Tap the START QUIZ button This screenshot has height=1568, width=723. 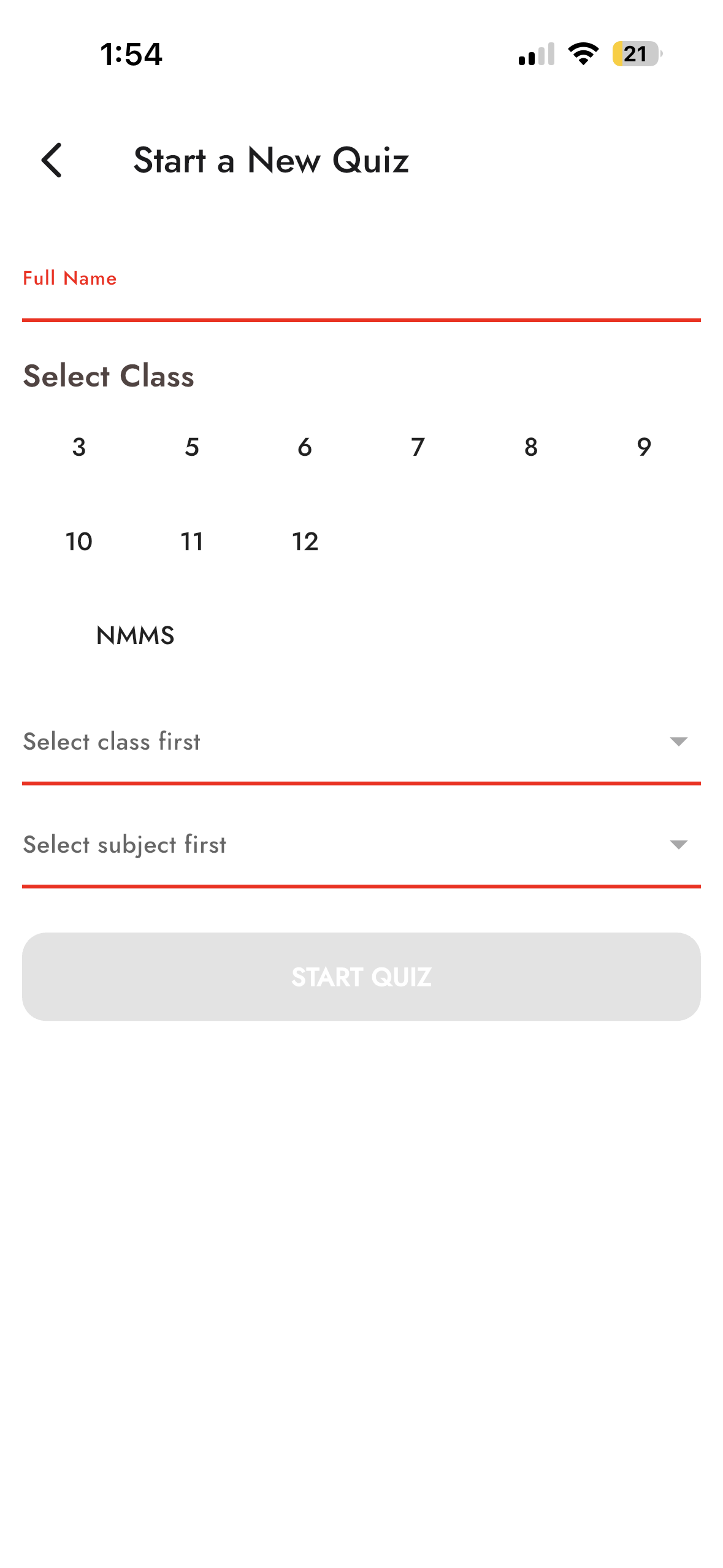361,977
